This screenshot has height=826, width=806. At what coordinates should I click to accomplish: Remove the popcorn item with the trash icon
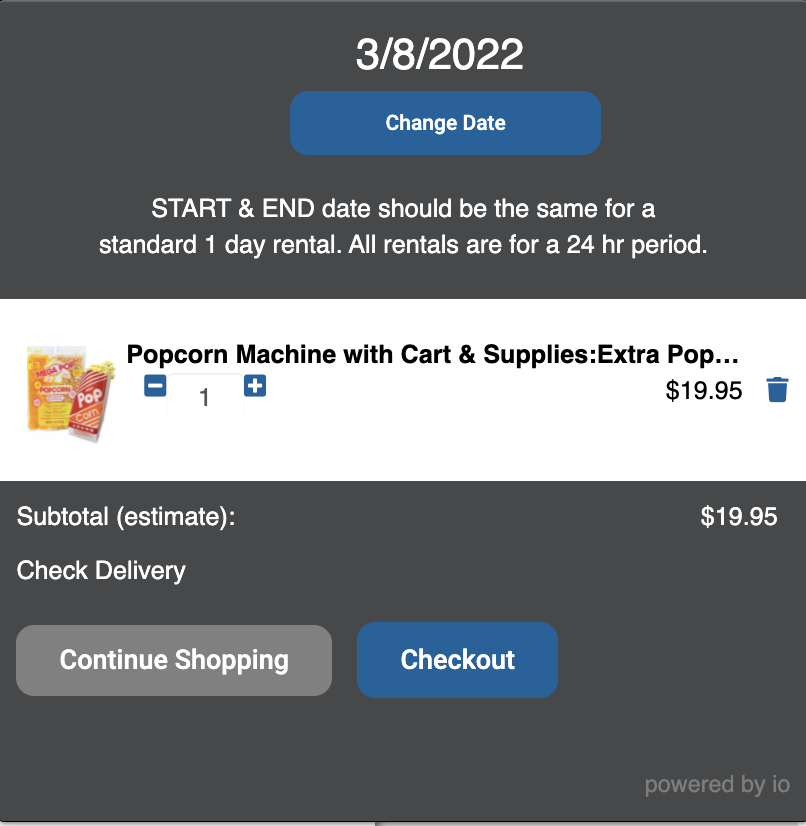coord(777,390)
